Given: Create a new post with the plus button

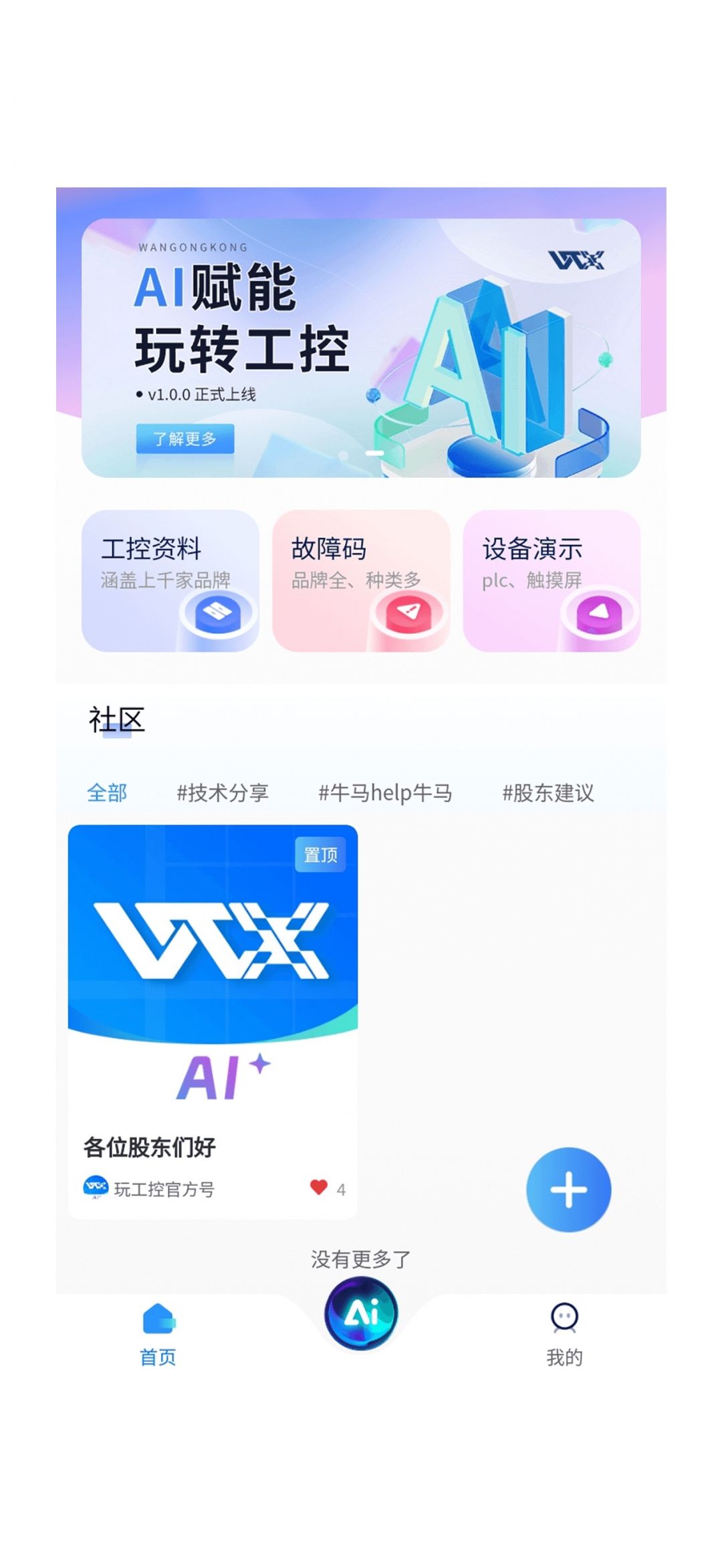Looking at the screenshot, I should [x=568, y=1190].
